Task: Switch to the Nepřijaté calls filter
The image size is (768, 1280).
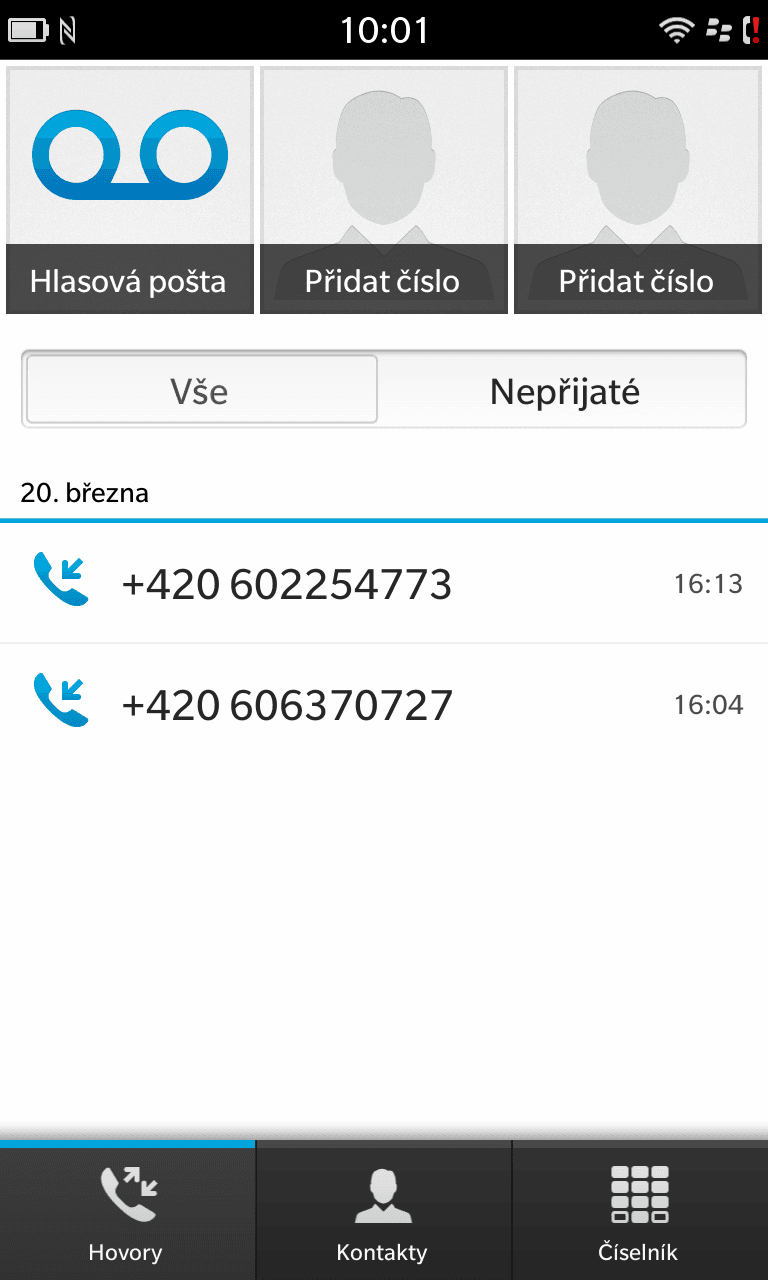Action: 564,390
